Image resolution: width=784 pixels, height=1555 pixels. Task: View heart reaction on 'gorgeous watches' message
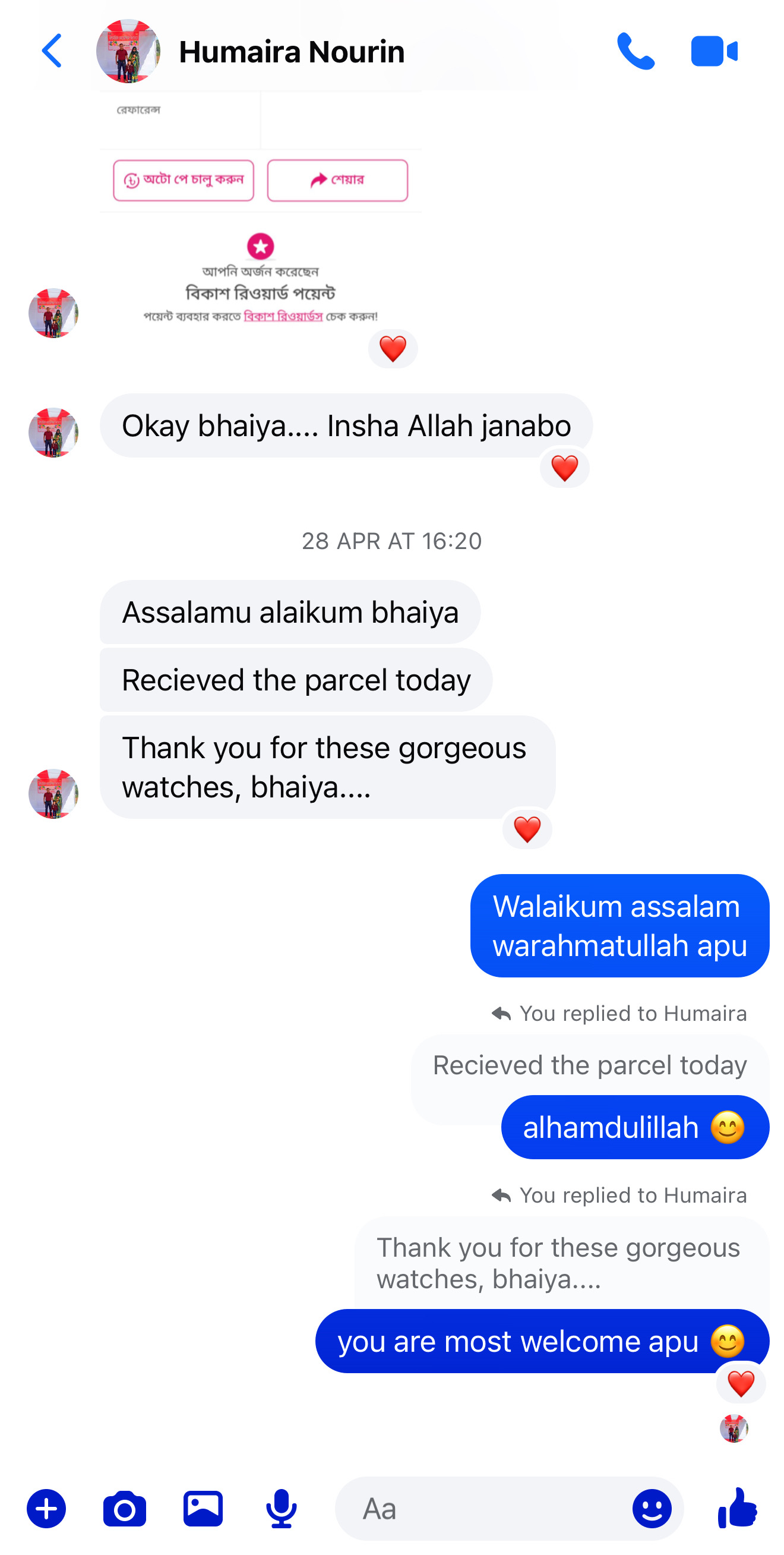coord(526,829)
